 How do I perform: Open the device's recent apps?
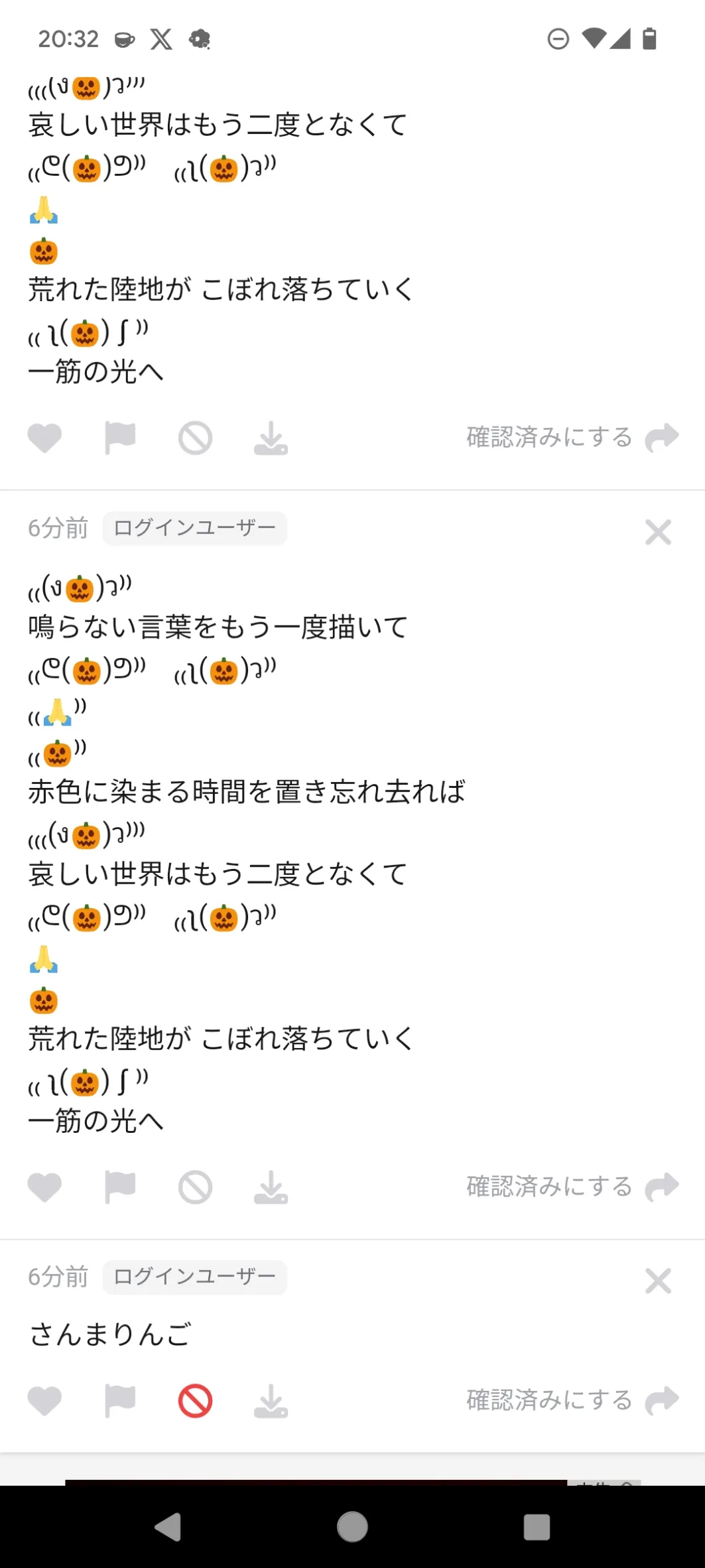coord(537,1527)
